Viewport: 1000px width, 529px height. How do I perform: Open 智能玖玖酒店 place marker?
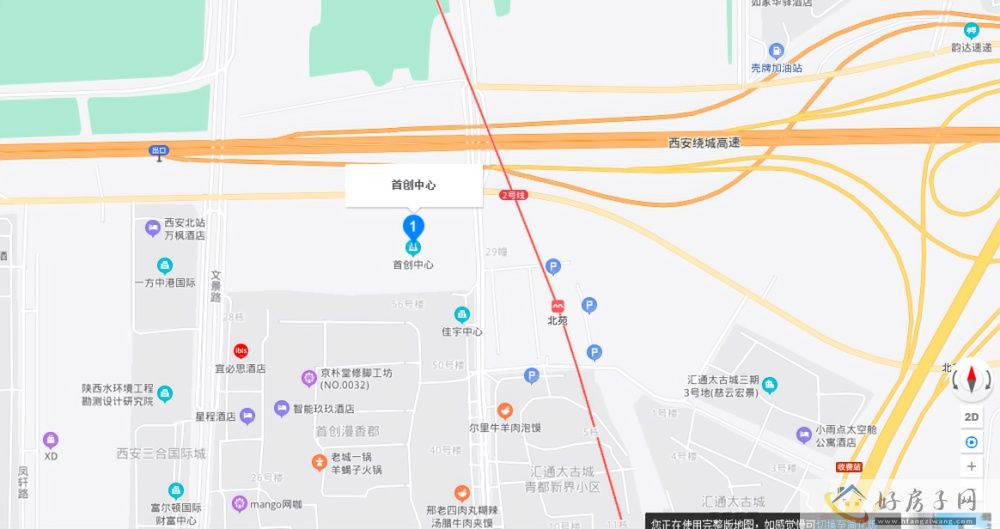[x=281, y=409]
